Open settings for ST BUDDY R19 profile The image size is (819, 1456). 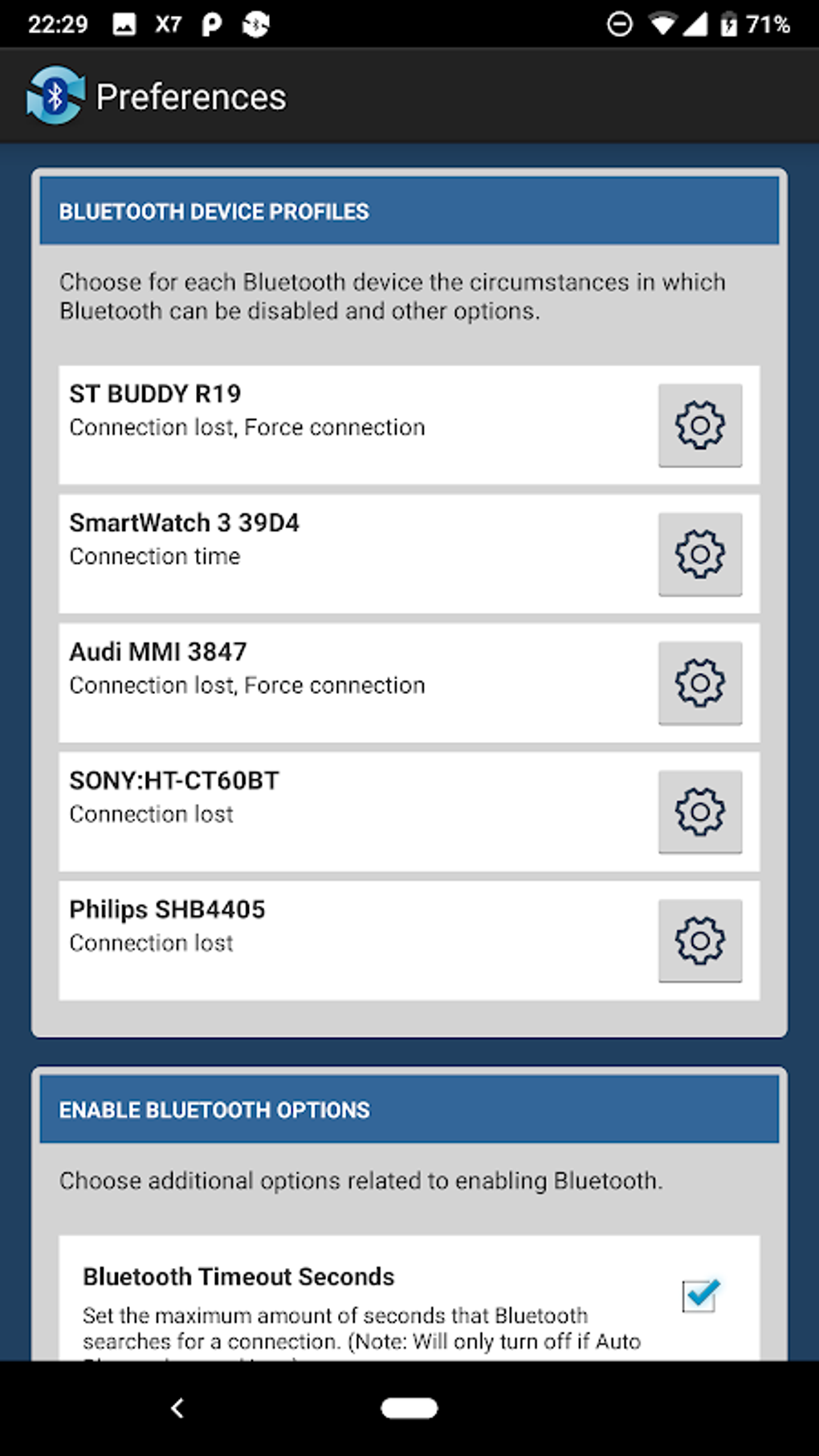point(700,426)
